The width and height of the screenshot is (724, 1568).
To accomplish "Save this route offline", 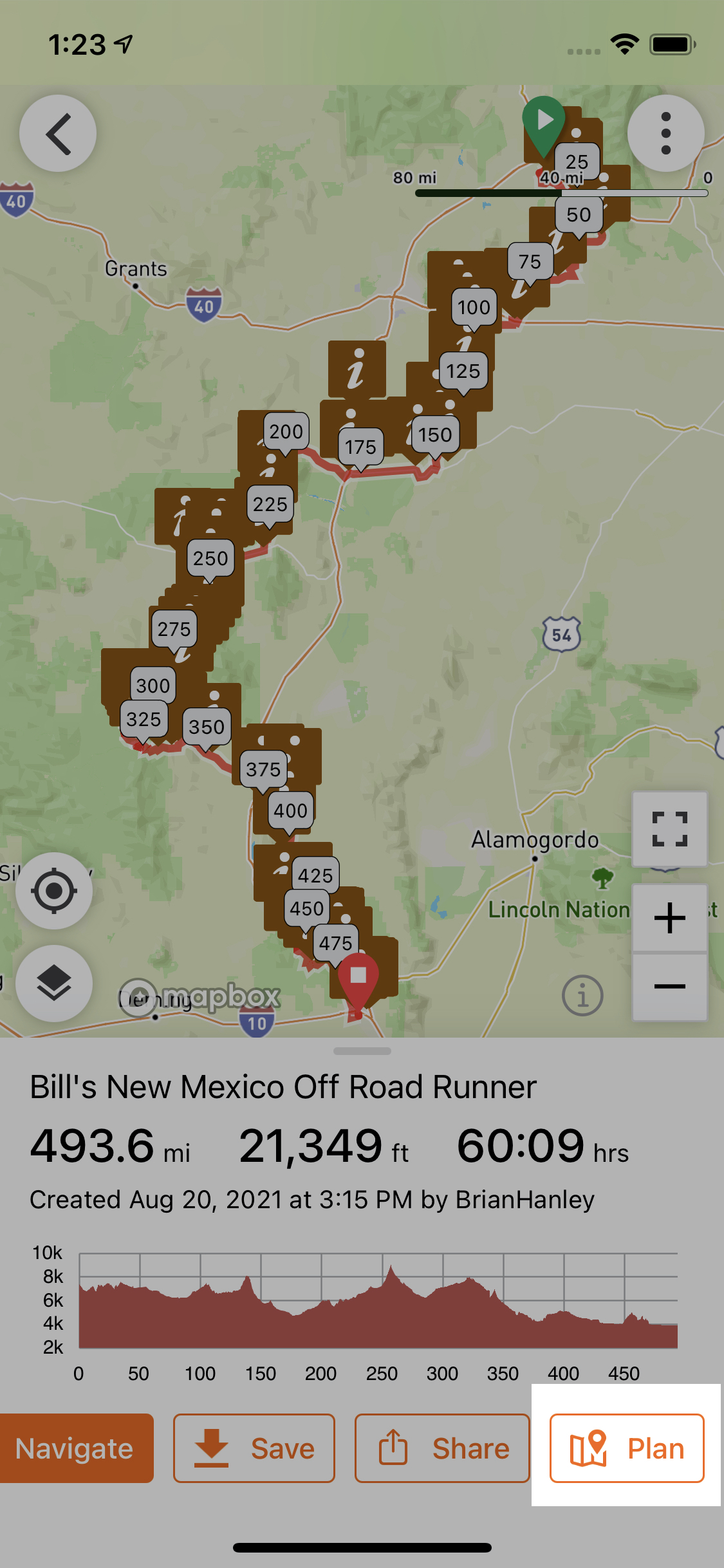I will click(254, 1448).
